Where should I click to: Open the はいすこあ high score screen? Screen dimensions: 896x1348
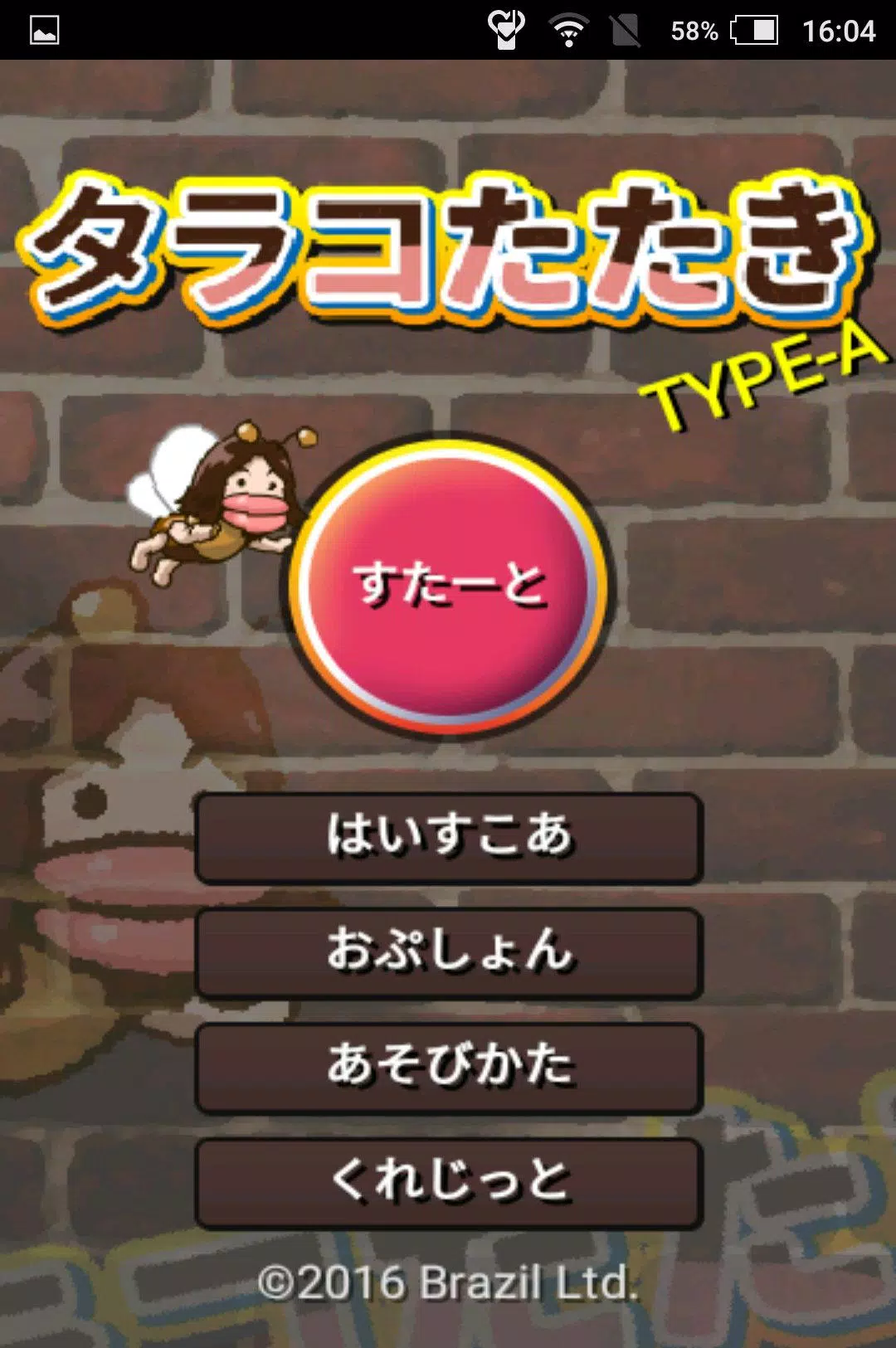[x=449, y=837]
